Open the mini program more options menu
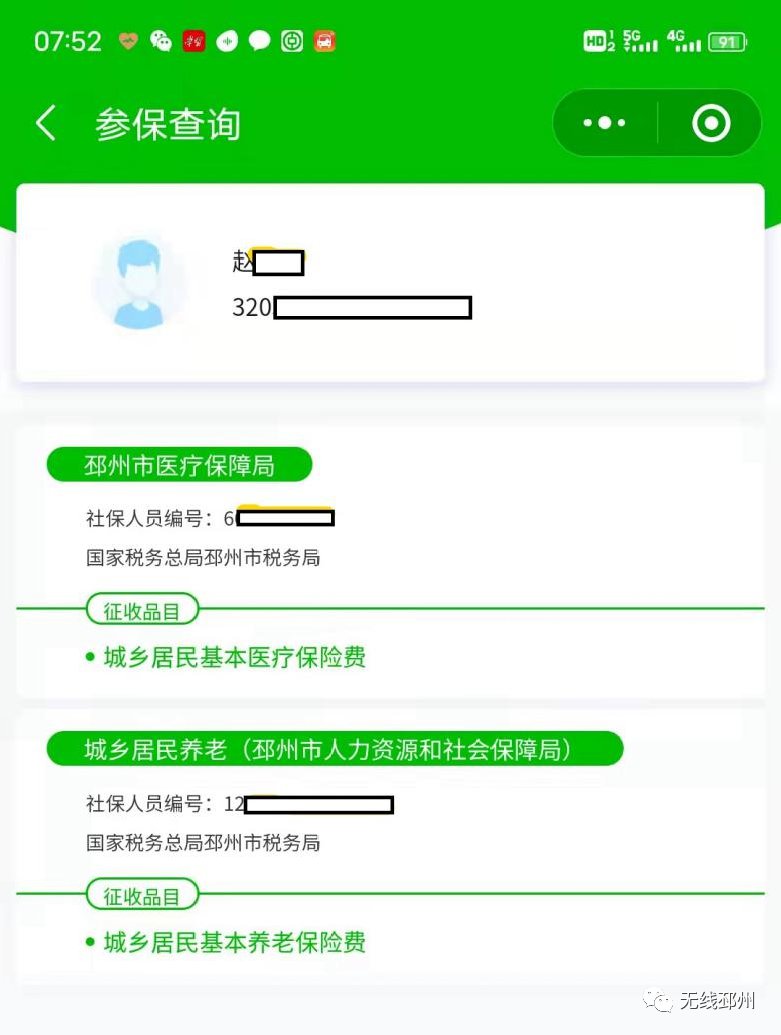781x1035 pixels. click(604, 123)
